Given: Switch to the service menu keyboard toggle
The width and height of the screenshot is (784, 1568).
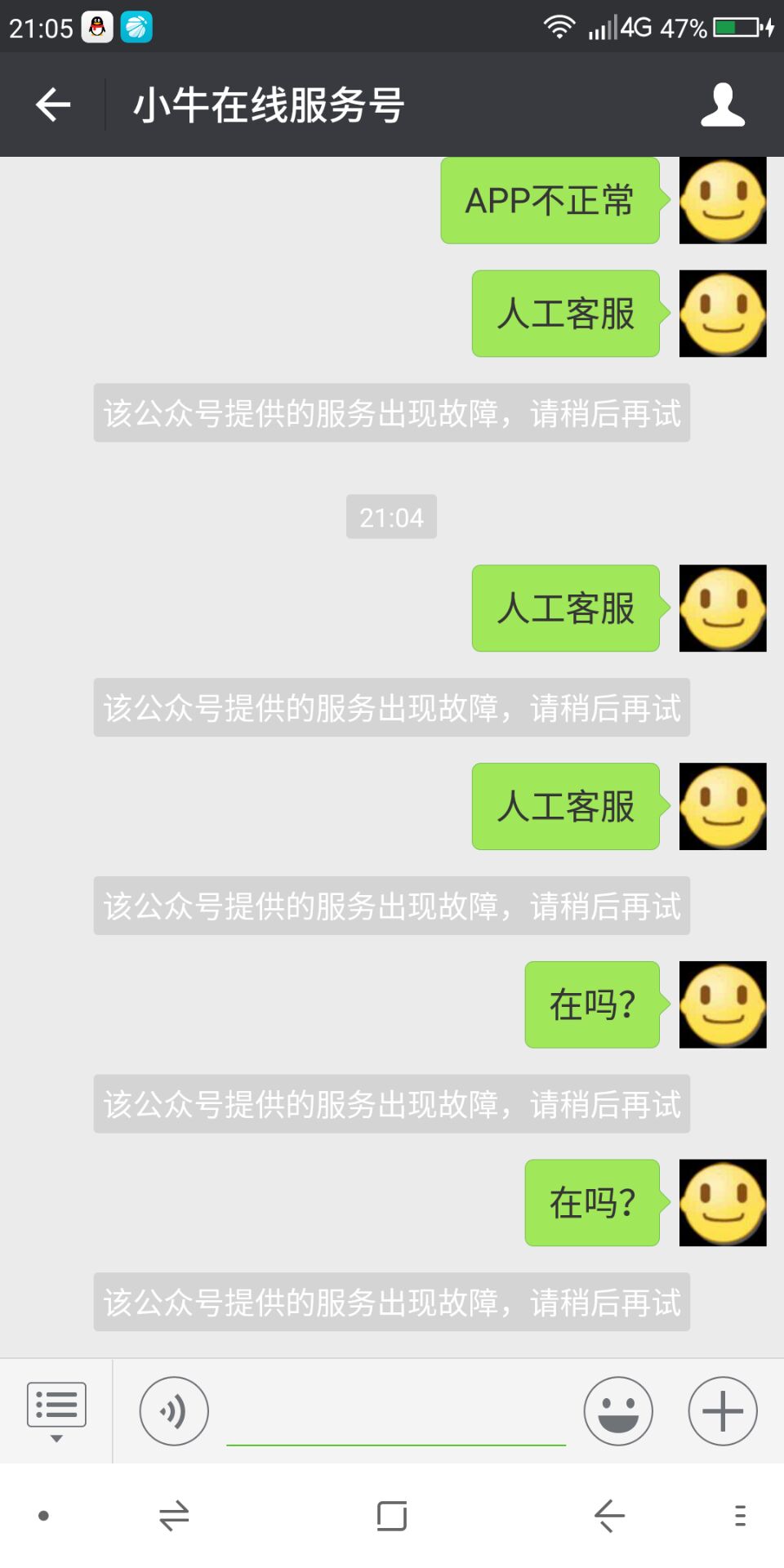Looking at the screenshot, I should pyautogui.click(x=56, y=1410).
